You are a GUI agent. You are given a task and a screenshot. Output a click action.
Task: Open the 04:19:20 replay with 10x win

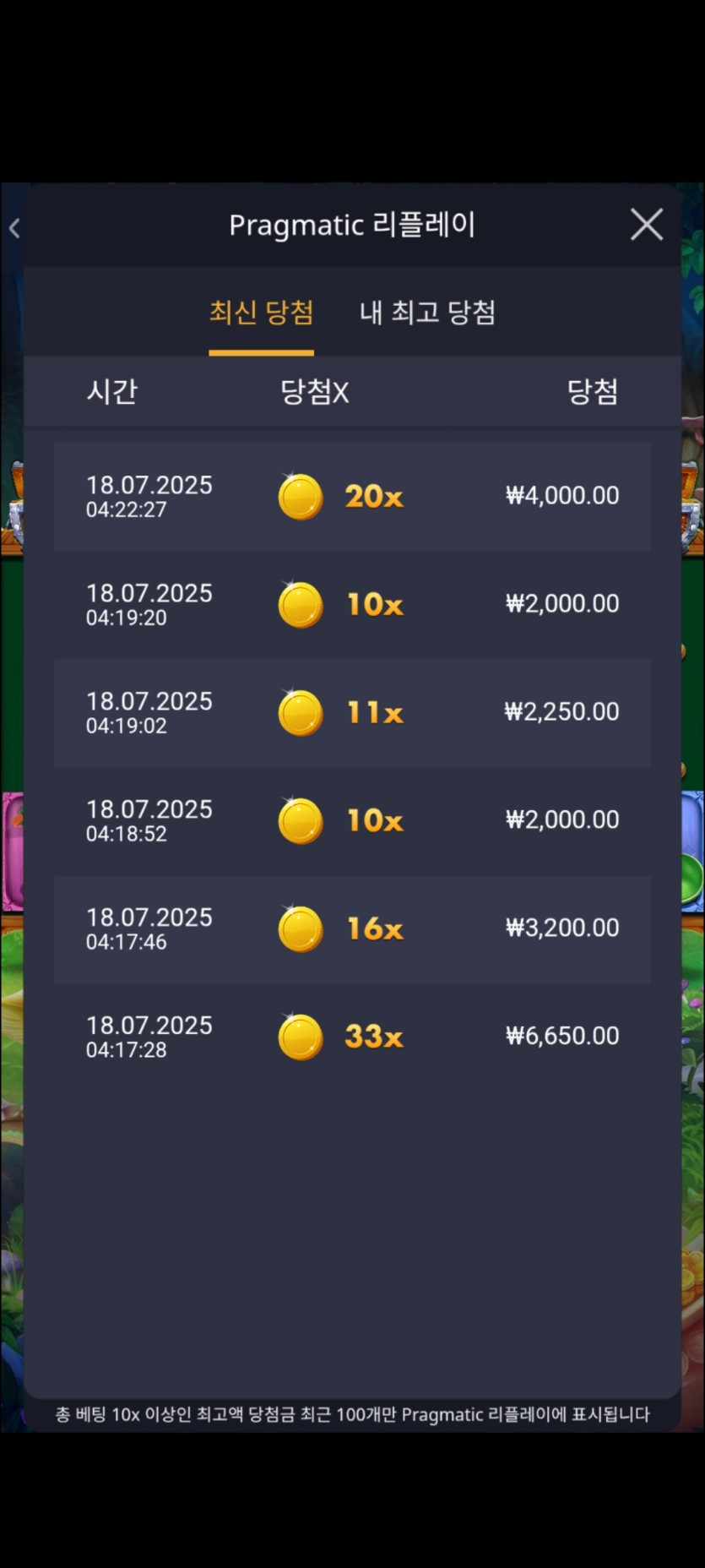pos(352,605)
